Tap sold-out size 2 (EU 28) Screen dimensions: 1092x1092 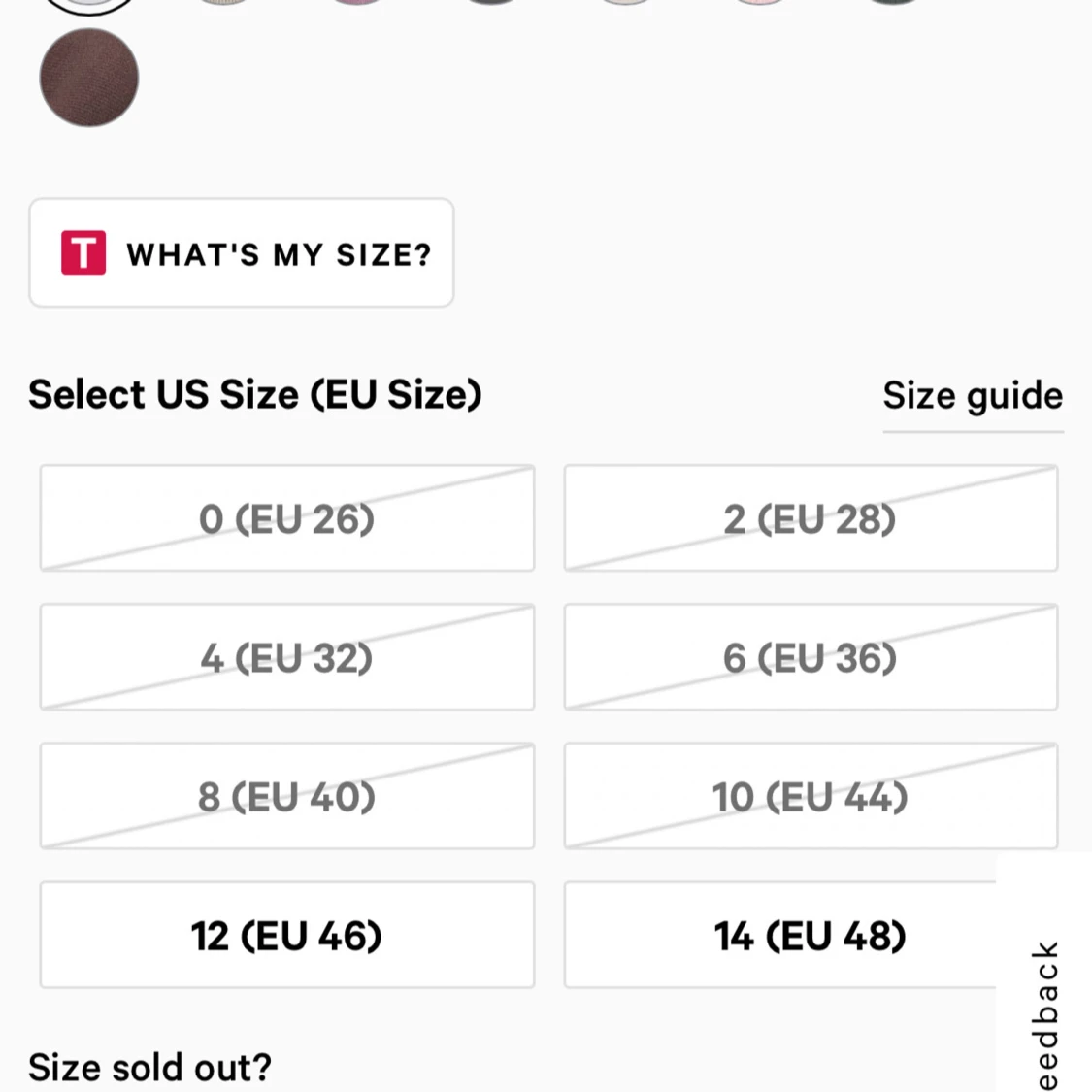[811, 518]
